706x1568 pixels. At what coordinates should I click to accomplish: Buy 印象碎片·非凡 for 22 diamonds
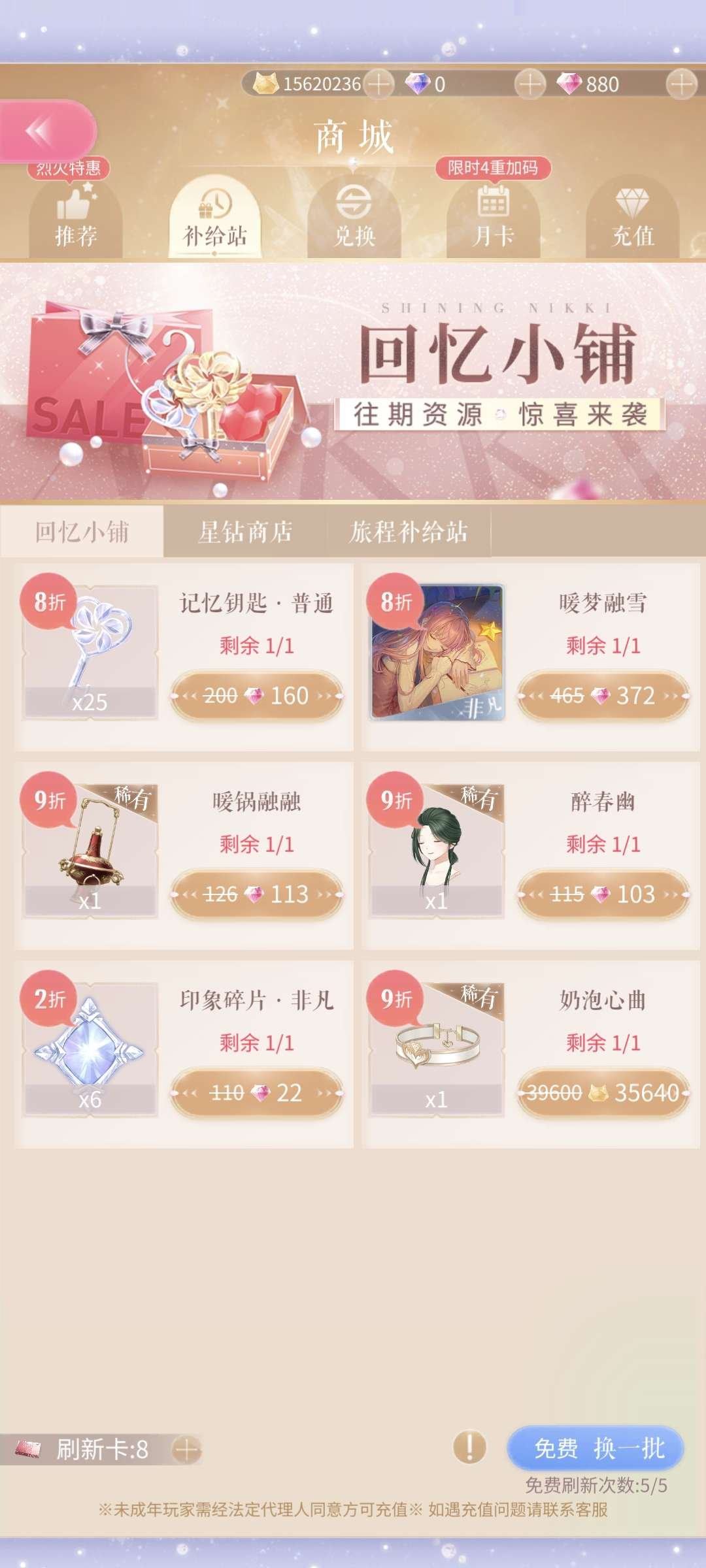256,1093
